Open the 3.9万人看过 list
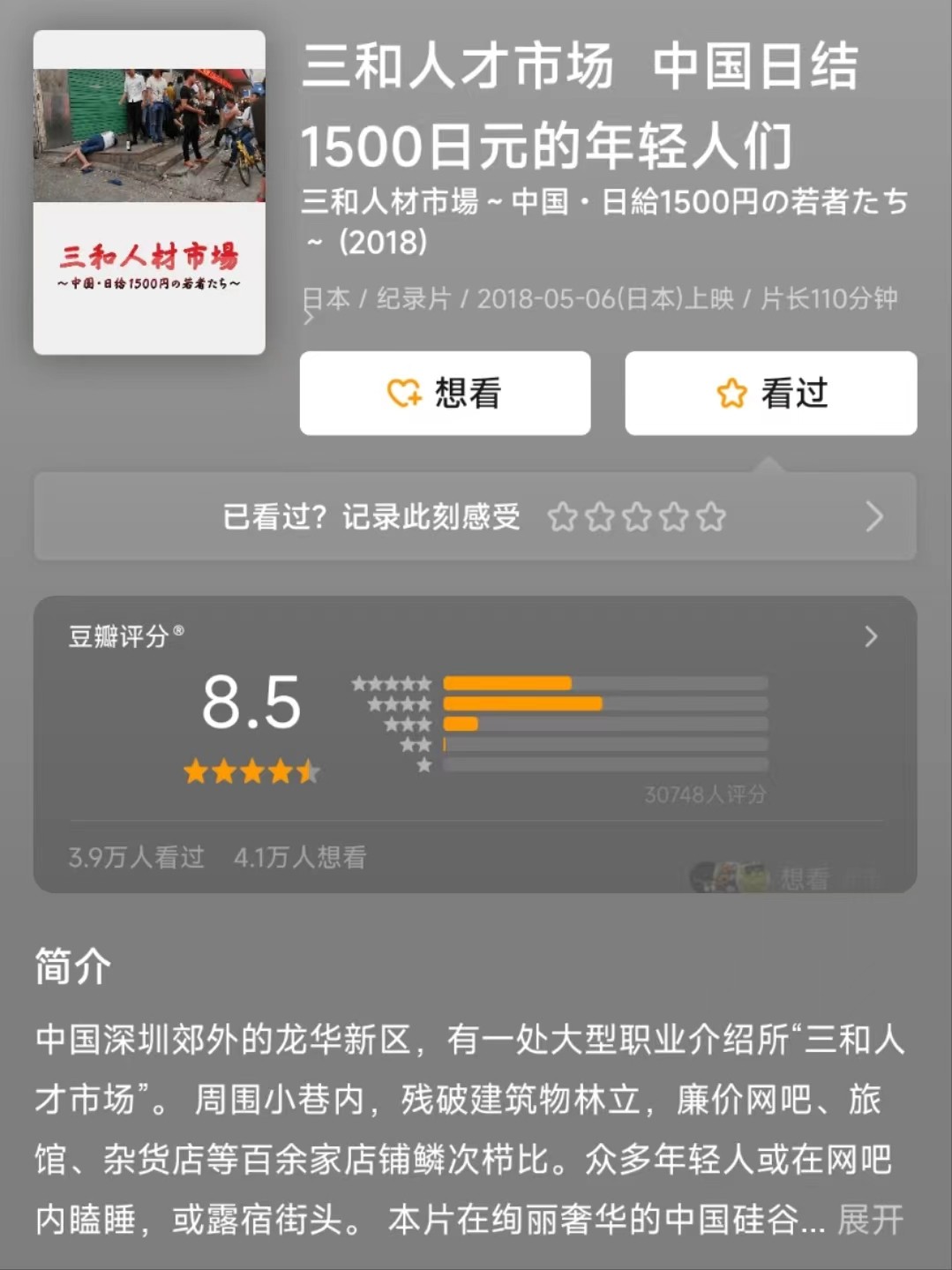This screenshot has width=952, height=1270. pyautogui.click(x=137, y=857)
